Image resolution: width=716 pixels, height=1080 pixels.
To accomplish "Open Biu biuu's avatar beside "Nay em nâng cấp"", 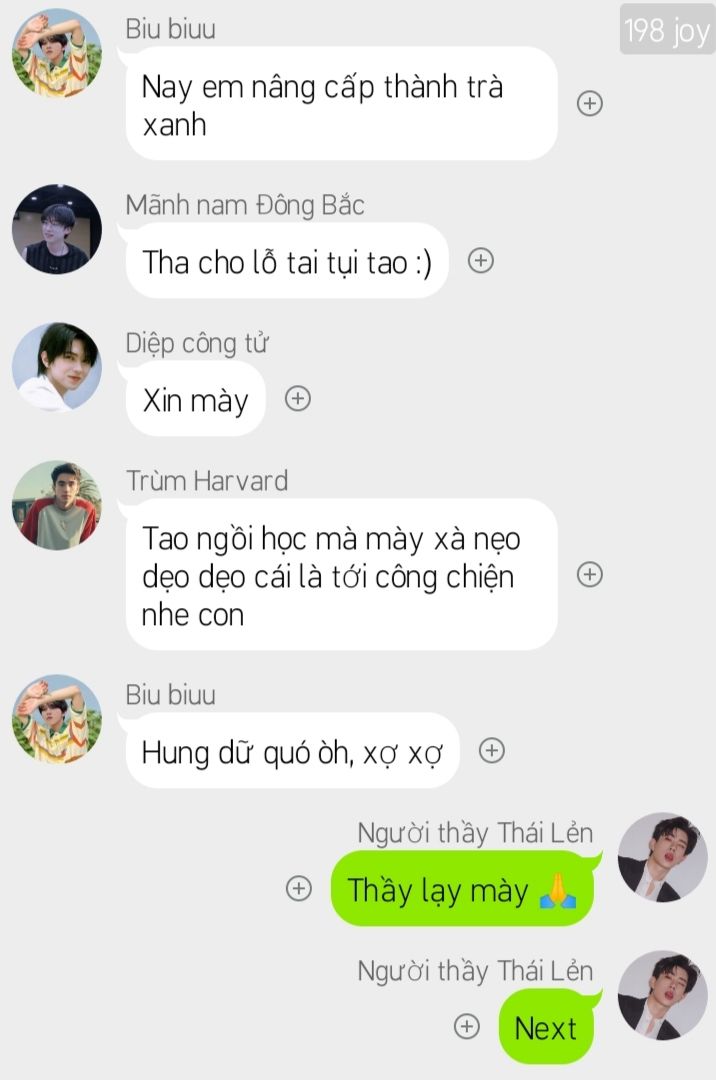I will (57, 53).
